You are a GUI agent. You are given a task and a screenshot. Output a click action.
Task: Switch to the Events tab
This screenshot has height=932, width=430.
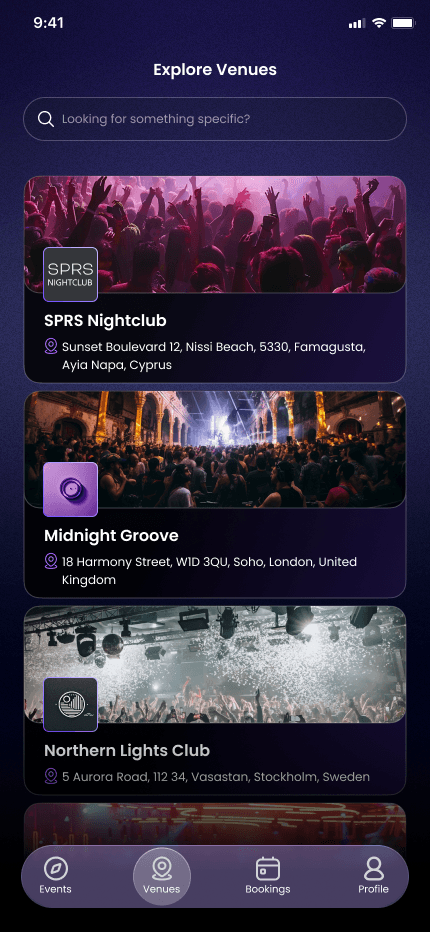pyautogui.click(x=55, y=876)
